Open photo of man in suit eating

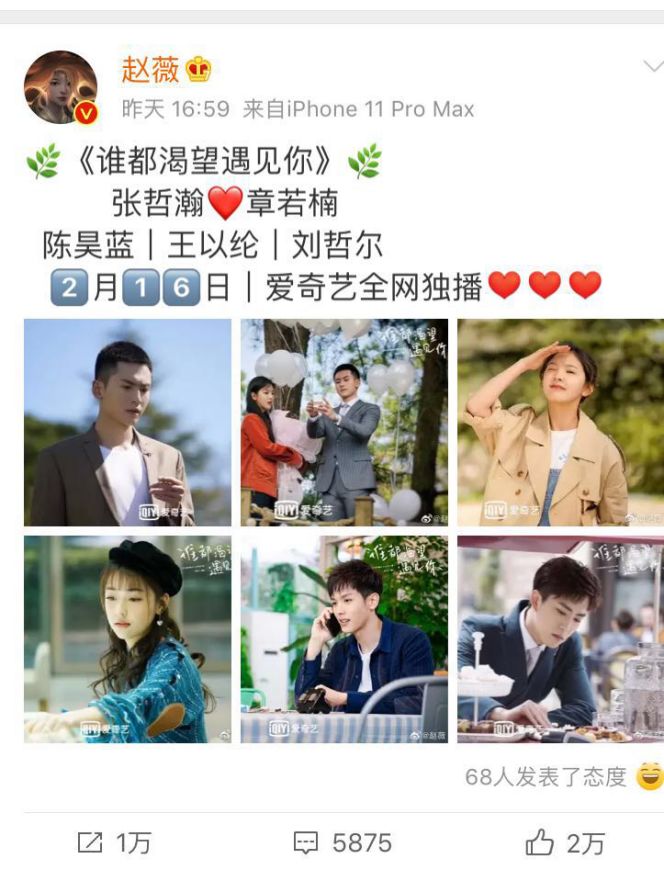pos(560,639)
